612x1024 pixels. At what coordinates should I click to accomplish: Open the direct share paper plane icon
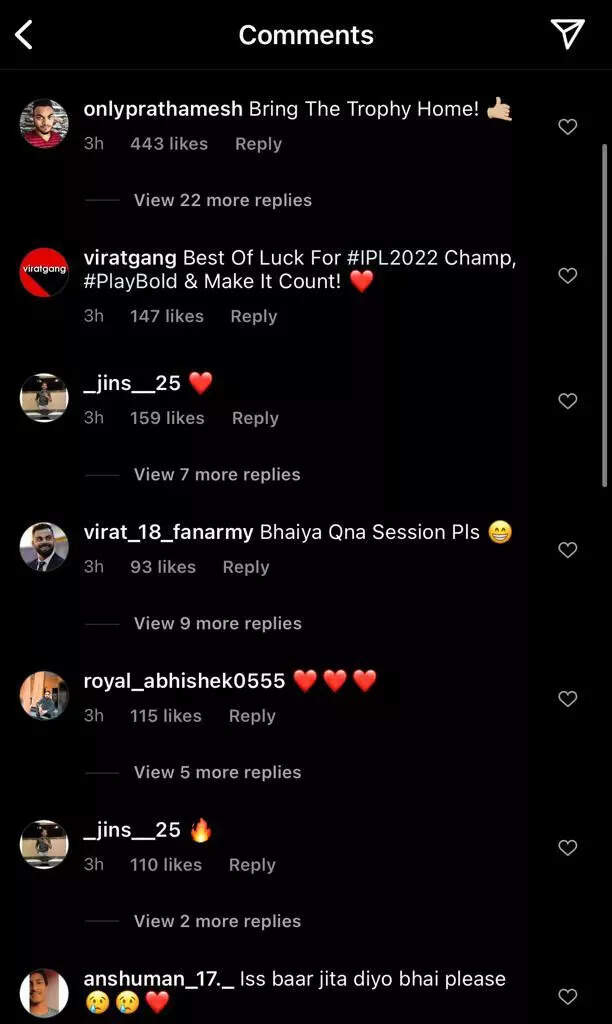[567, 35]
